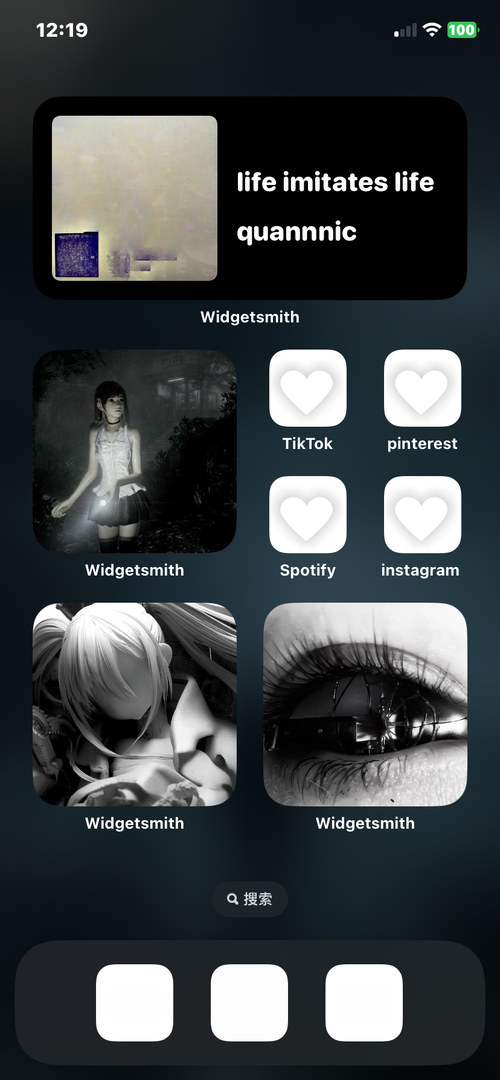Open the eye close-up Widgetsmith widget
Screen dimensions: 500x1080
tap(365, 705)
